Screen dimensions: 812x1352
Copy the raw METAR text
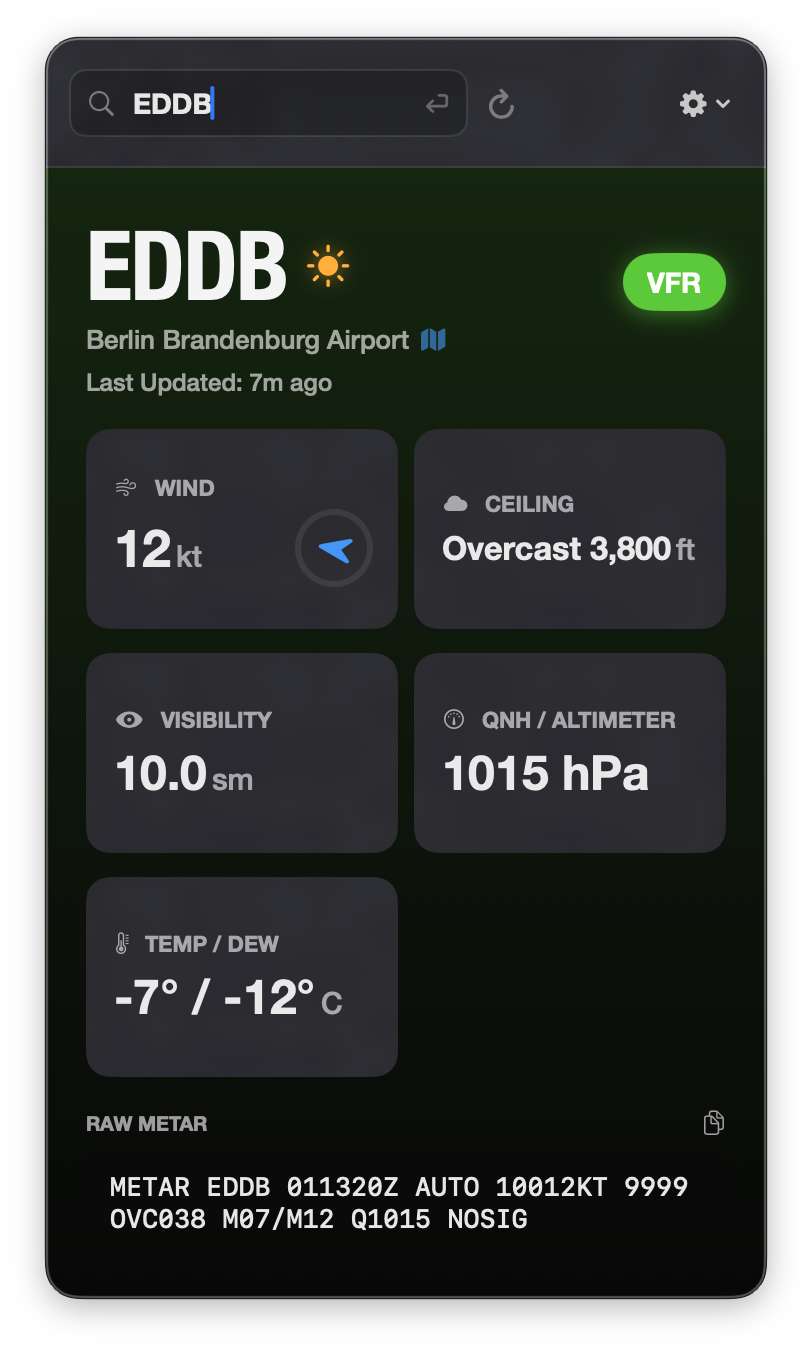714,1123
